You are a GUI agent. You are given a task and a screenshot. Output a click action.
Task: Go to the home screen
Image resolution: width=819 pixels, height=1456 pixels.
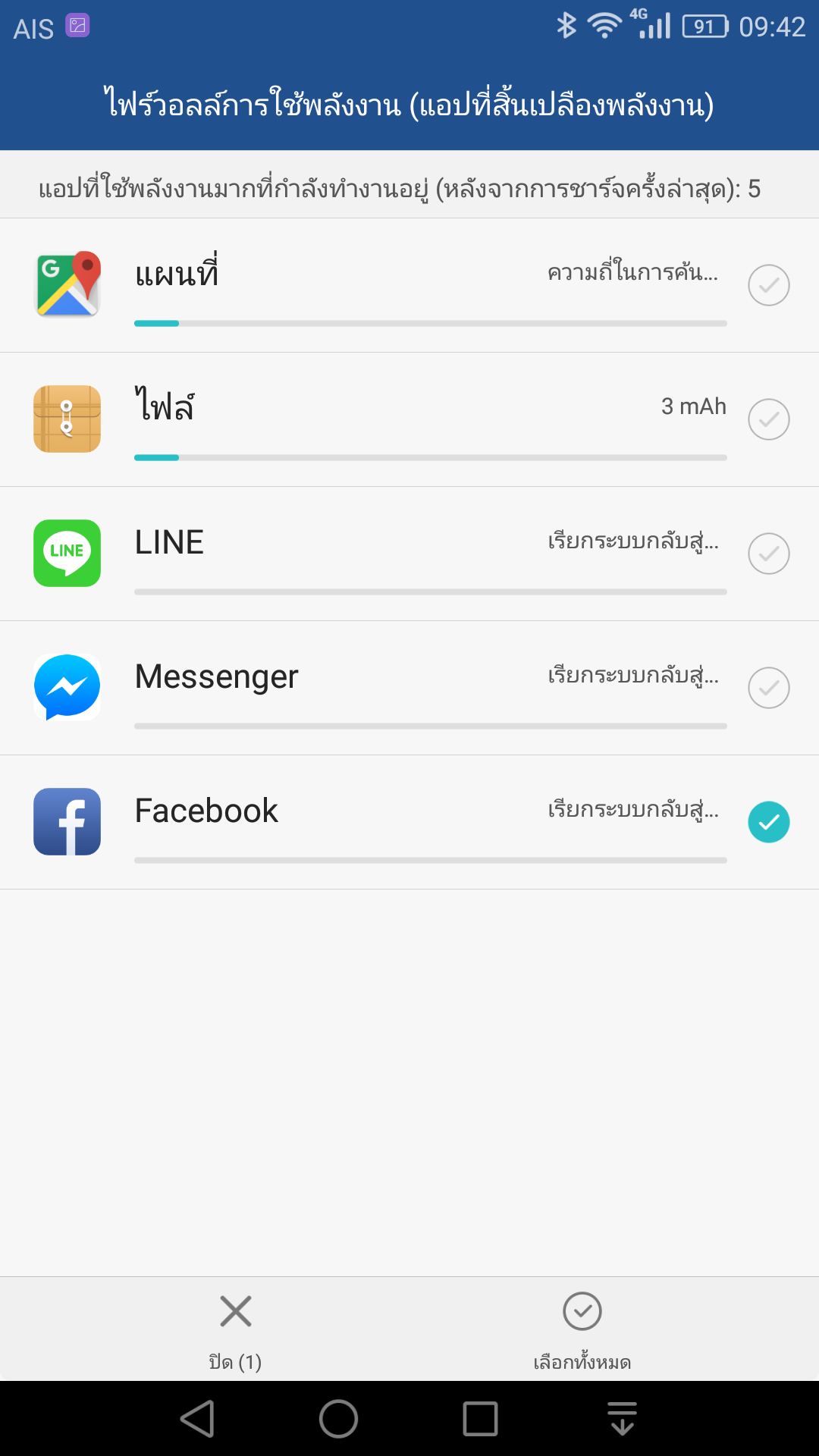(338, 1418)
